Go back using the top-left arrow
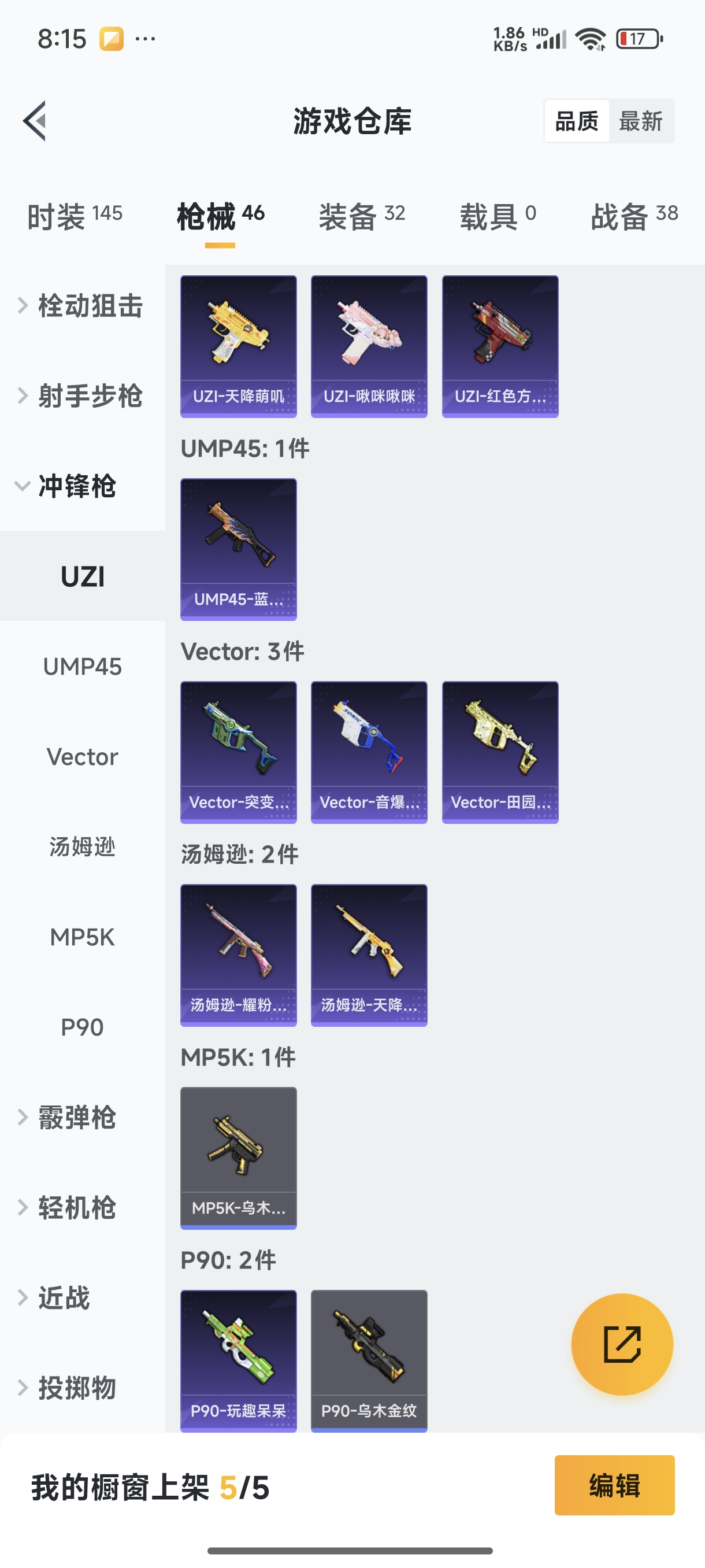Image resolution: width=705 pixels, height=1568 pixels. [x=35, y=120]
